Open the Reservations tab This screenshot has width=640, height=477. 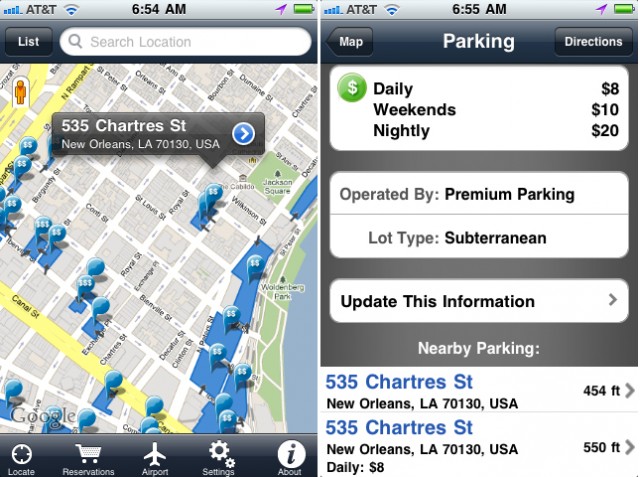click(88, 458)
